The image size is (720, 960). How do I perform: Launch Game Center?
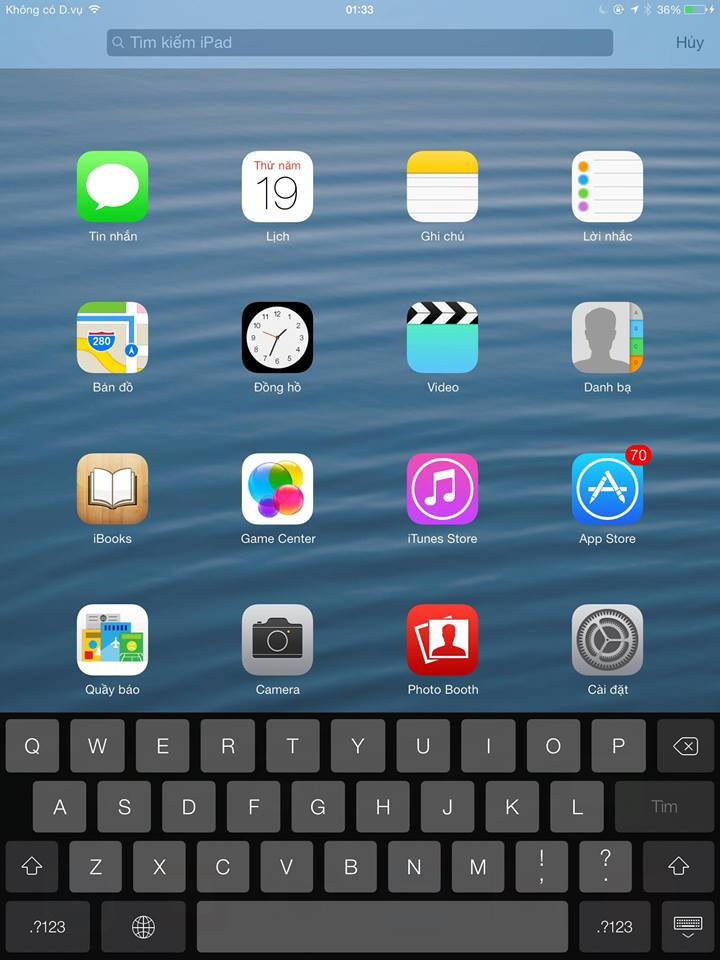(x=277, y=489)
